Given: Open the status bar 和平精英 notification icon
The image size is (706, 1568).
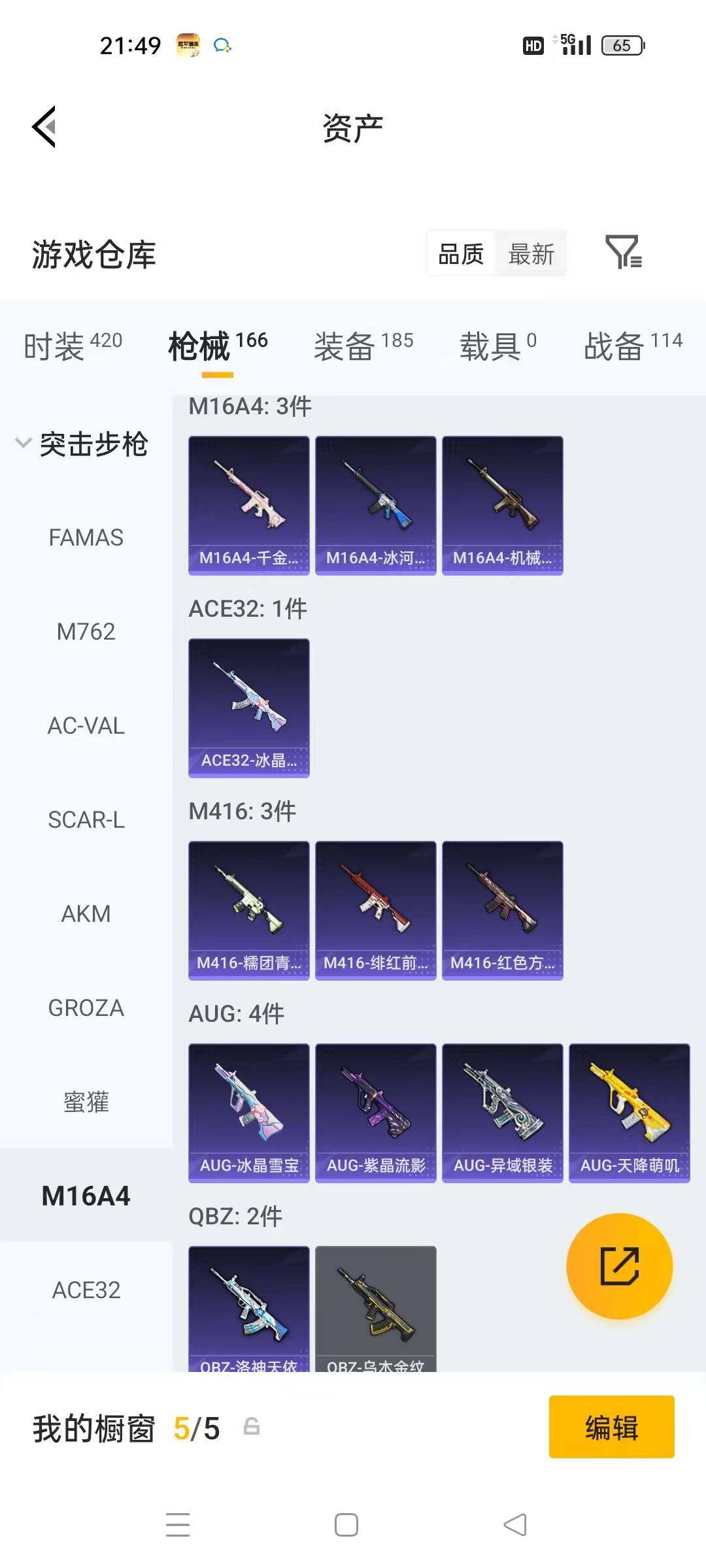Looking at the screenshot, I should [190, 44].
